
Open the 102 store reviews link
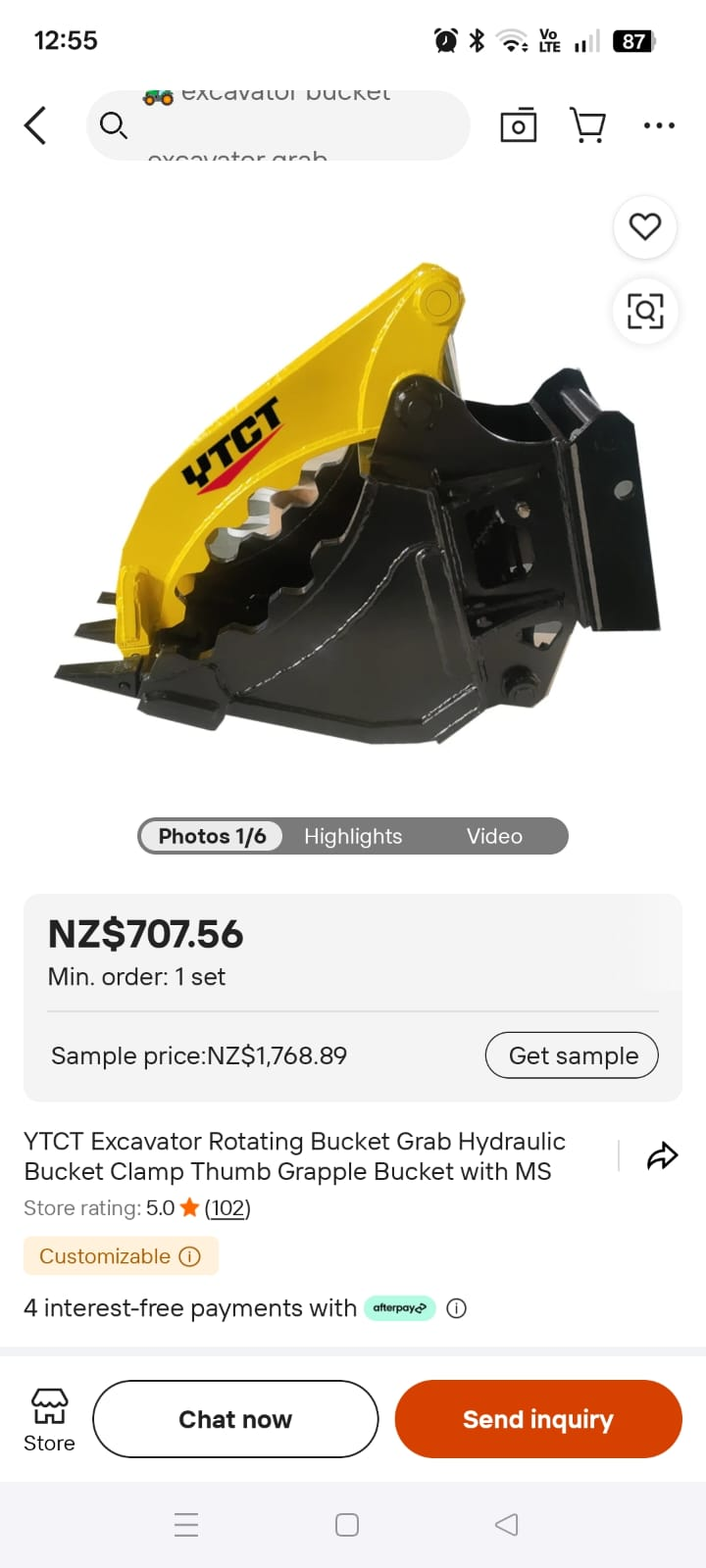click(227, 1208)
